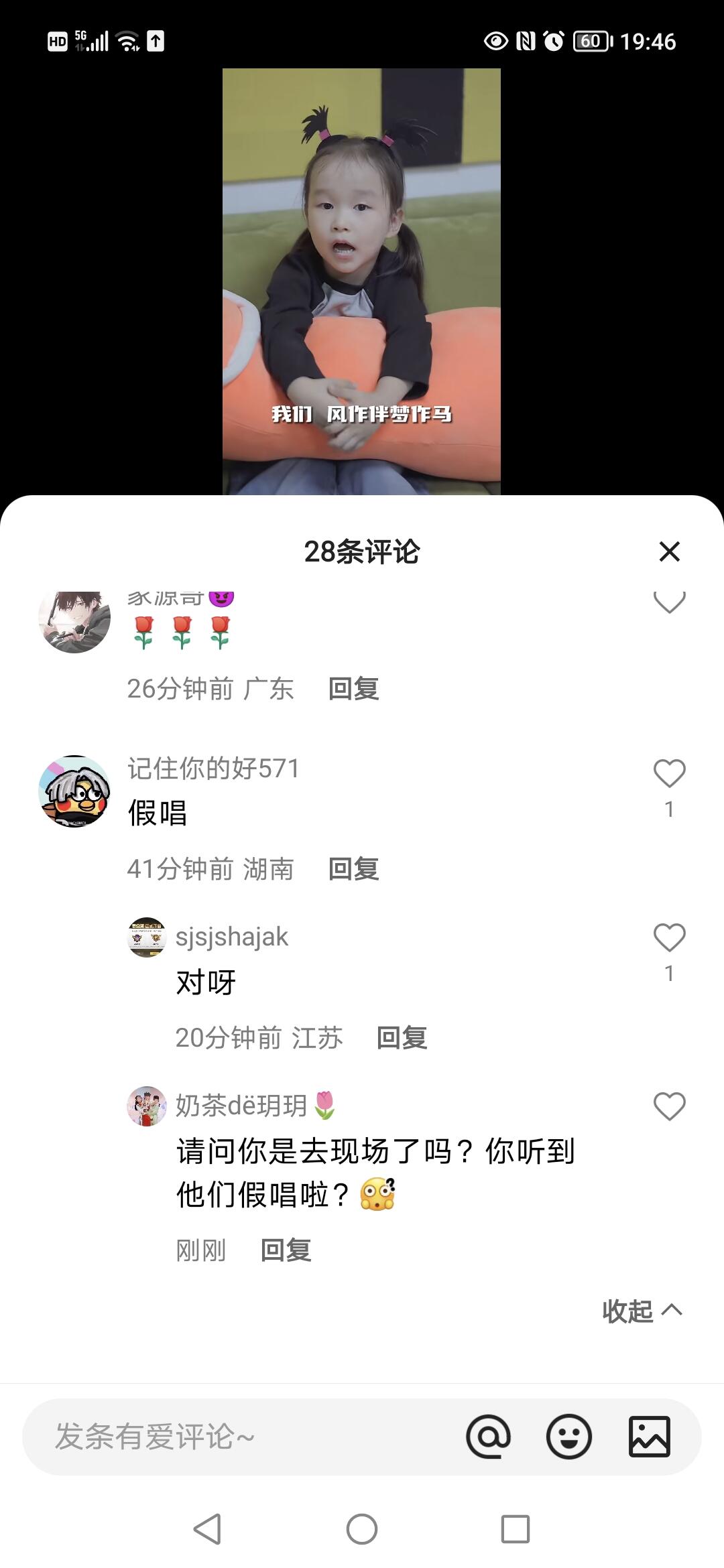
Task: Mention someone with the @ icon
Action: [x=488, y=1437]
